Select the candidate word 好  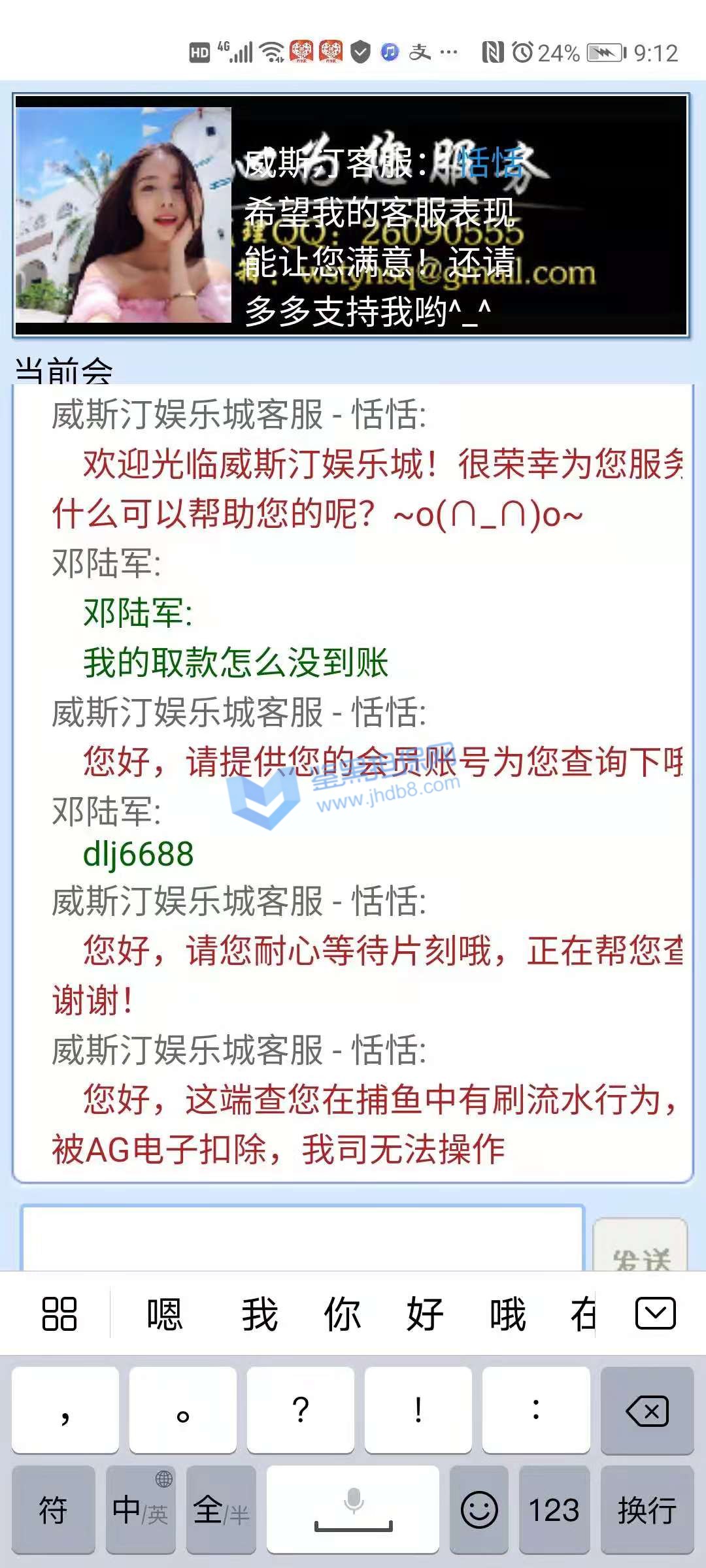(425, 1314)
